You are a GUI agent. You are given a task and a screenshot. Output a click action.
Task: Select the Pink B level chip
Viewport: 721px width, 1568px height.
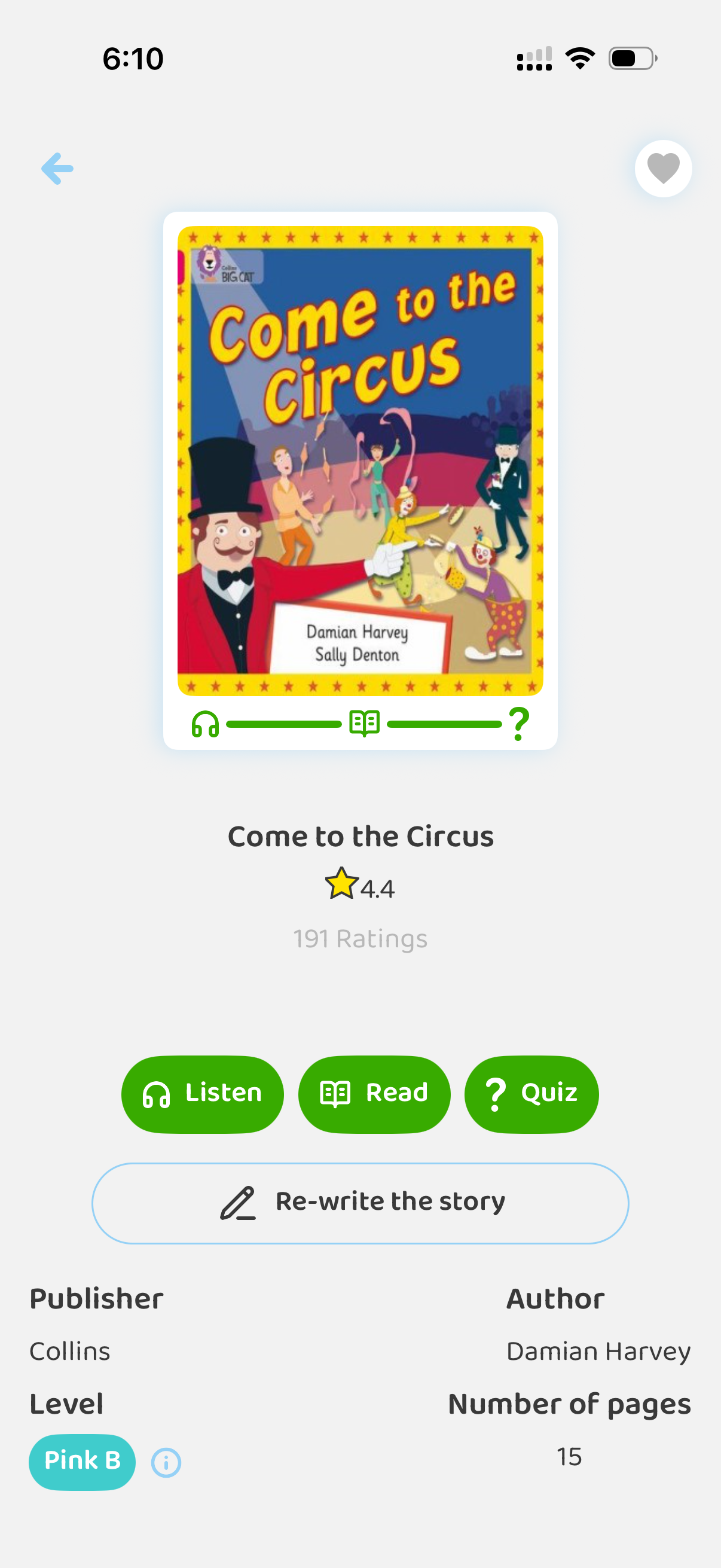82,1462
